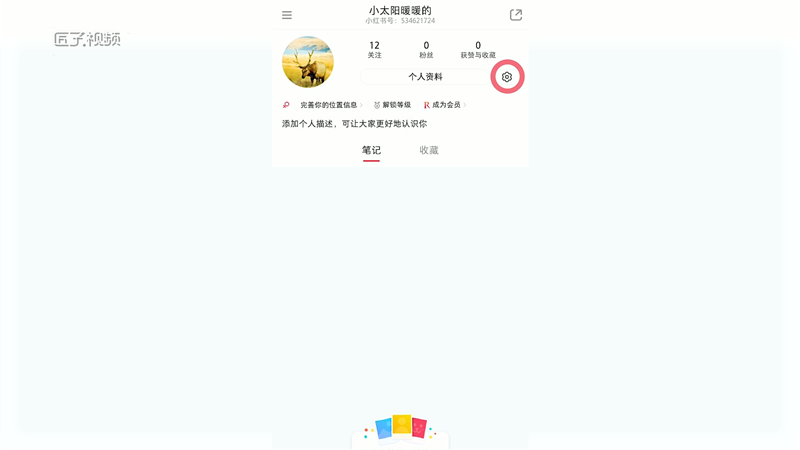The height and width of the screenshot is (450, 800).
Task: Open the 成为会员 membership chip
Action: point(443,105)
